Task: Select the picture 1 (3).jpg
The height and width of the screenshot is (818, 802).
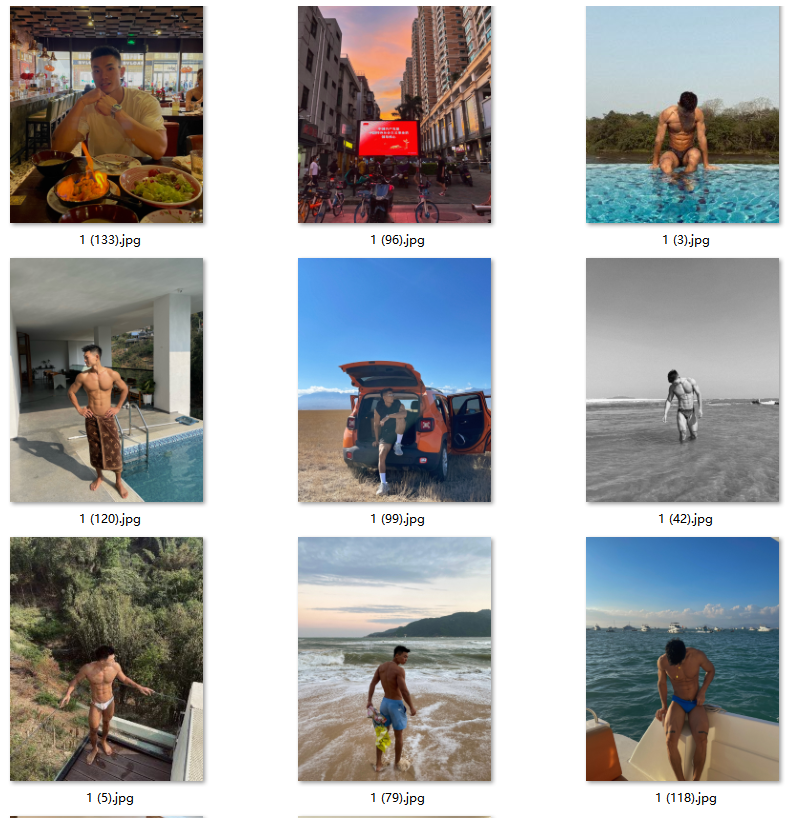Action: tap(682, 115)
